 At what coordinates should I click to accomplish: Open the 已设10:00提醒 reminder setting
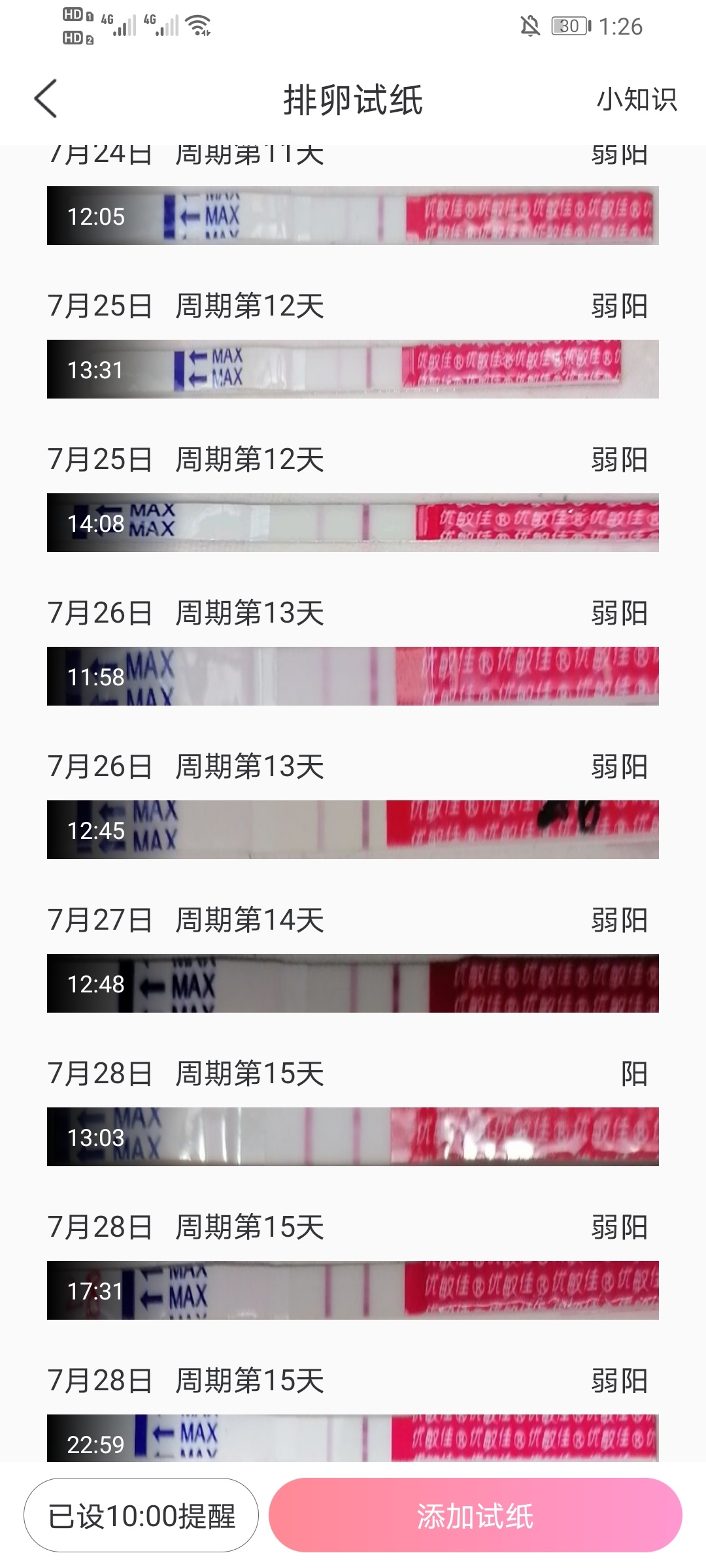tap(141, 1515)
